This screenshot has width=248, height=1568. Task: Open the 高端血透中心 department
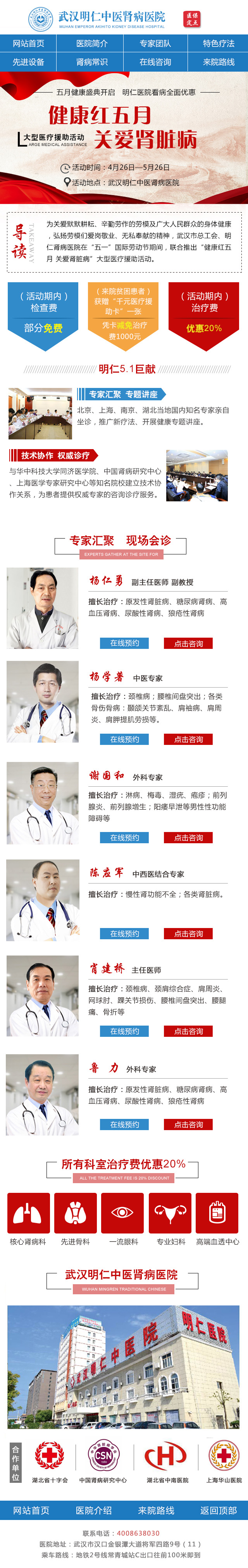coord(217,1218)
